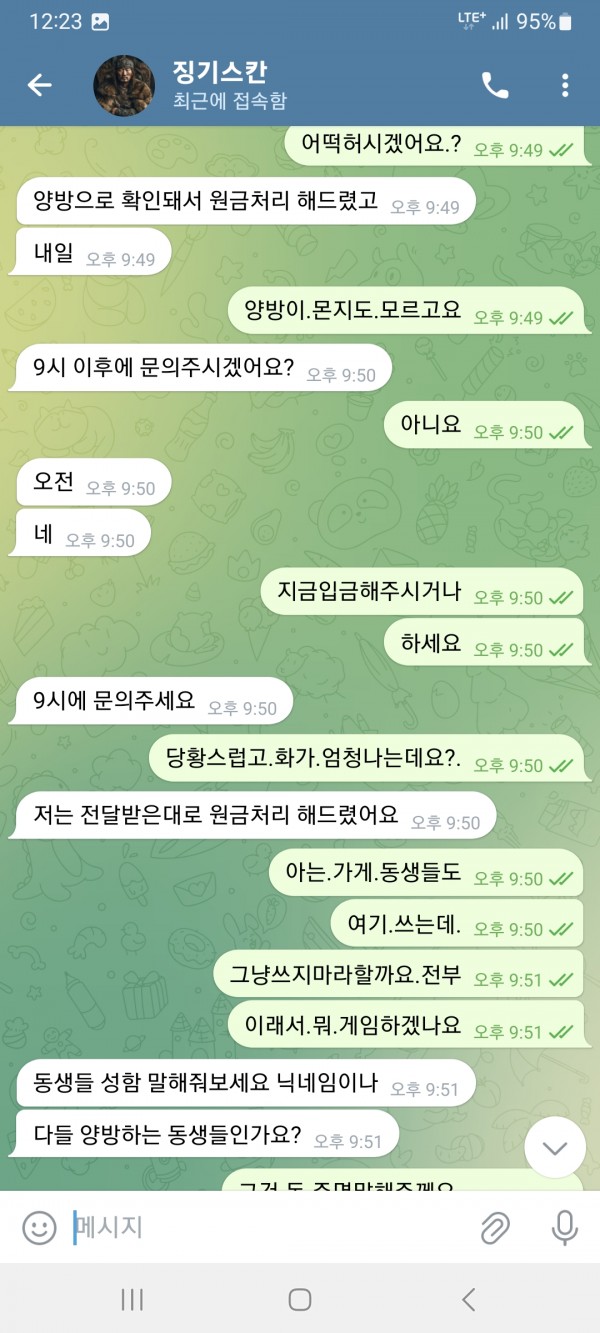The width and height of the screenshot is (600, 1333).
Task: Start a voice call with 징기스칸
Action: click(x=495, y=86)
